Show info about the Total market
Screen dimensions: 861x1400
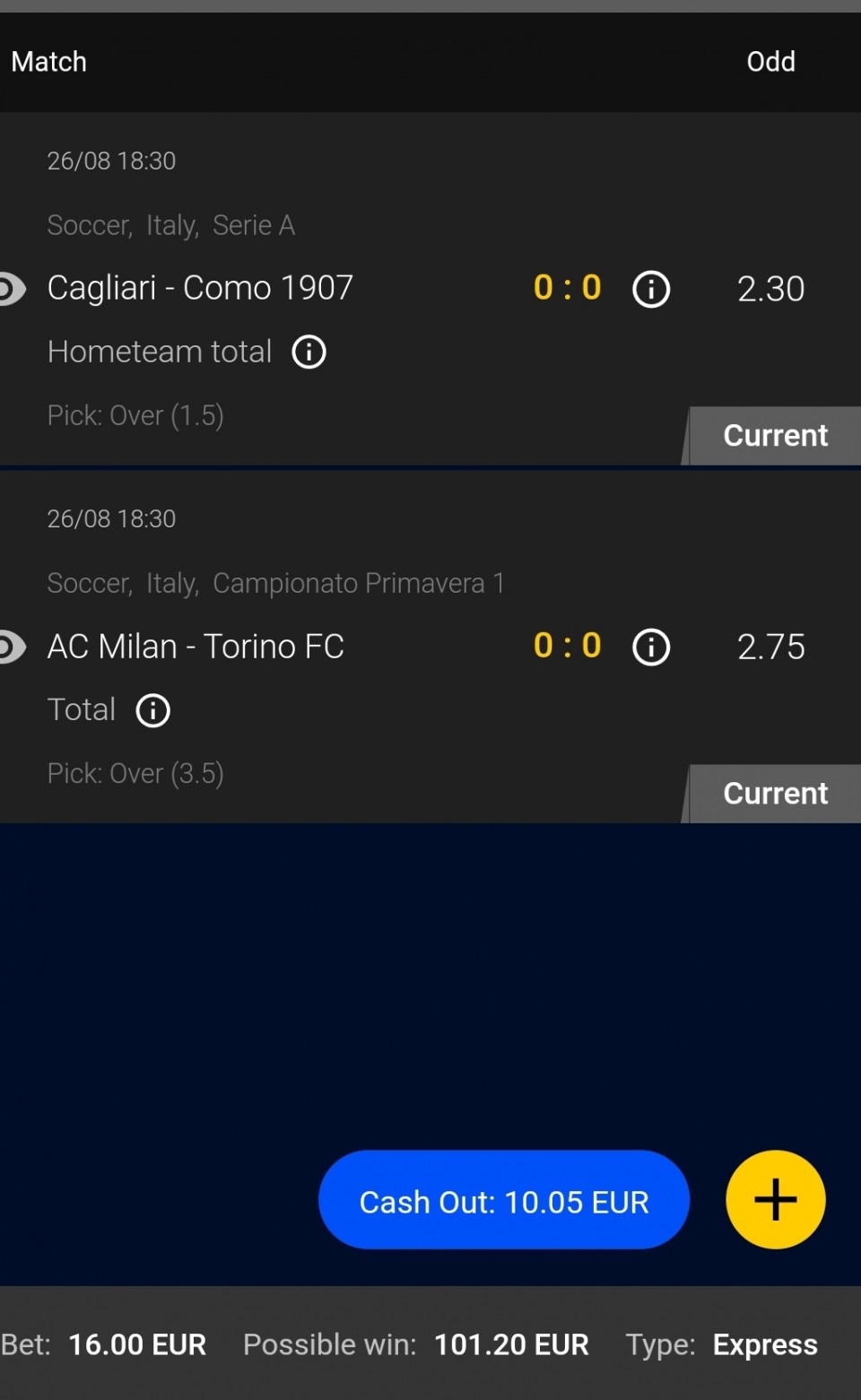tap(152, 710)
